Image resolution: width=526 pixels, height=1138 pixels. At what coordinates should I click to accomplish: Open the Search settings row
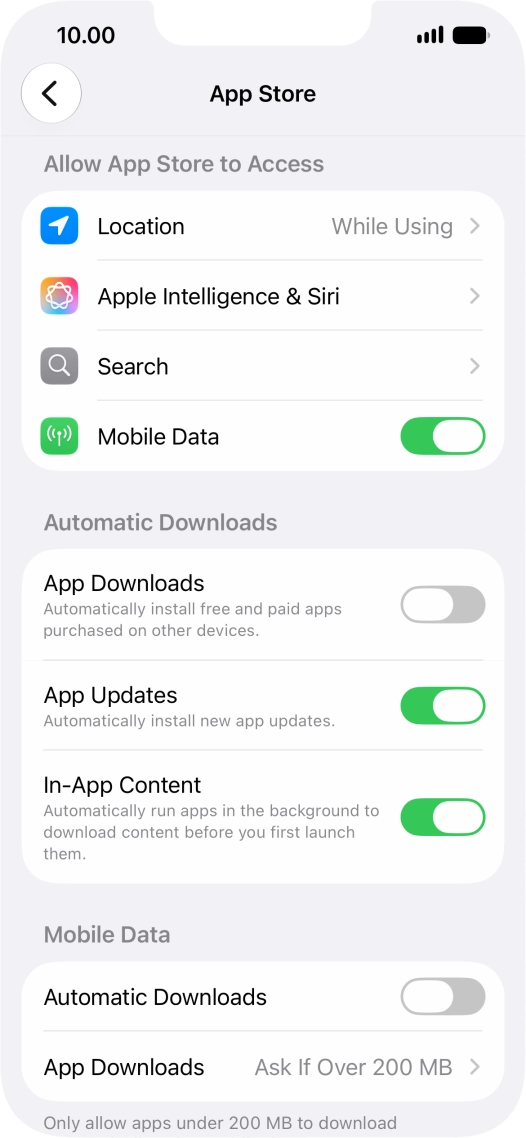263,367
